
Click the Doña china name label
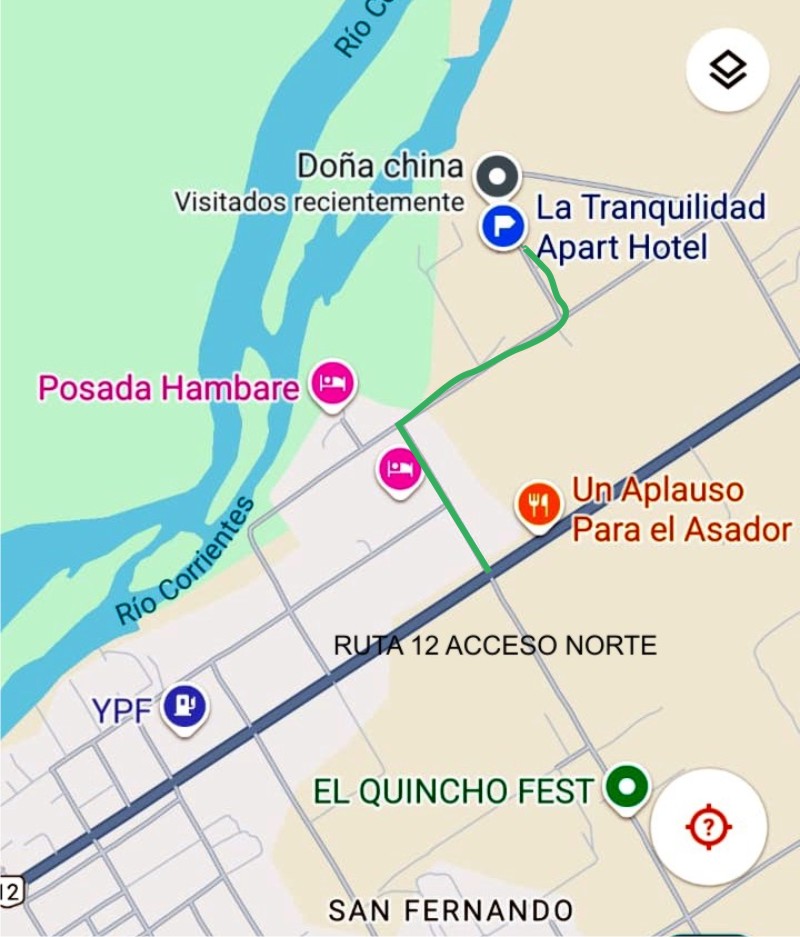[380, 167]
